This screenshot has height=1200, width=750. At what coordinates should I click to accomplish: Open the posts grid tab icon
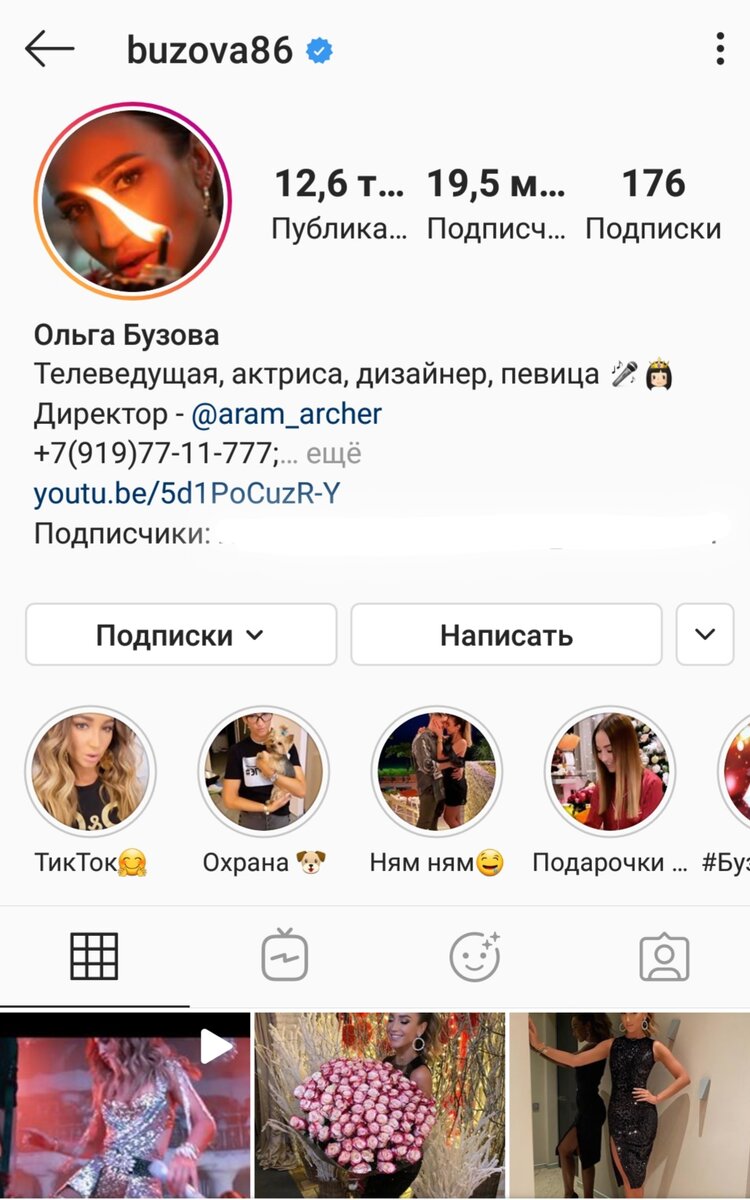(x=93, y=957)
